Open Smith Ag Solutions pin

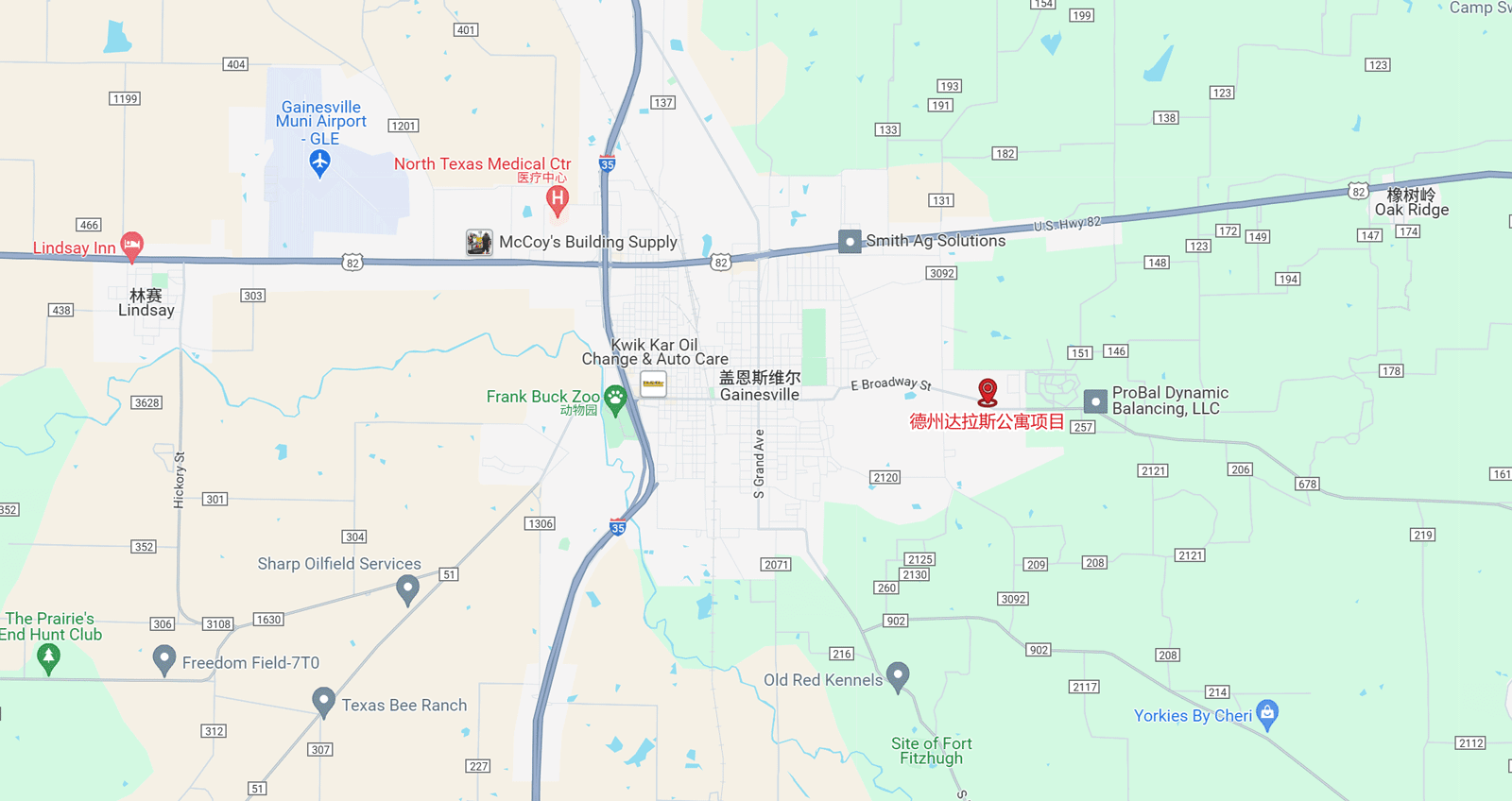(x=850, y=242)
